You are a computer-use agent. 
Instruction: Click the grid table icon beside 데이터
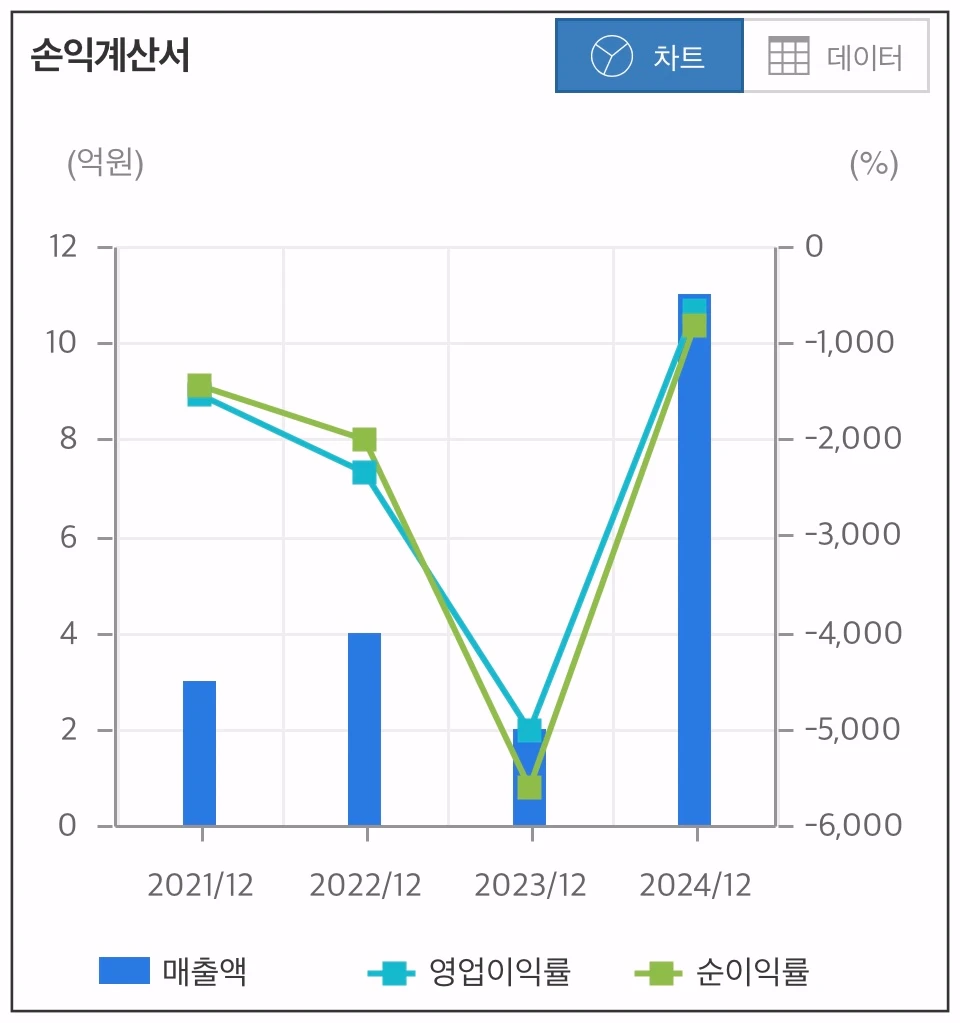789,57
